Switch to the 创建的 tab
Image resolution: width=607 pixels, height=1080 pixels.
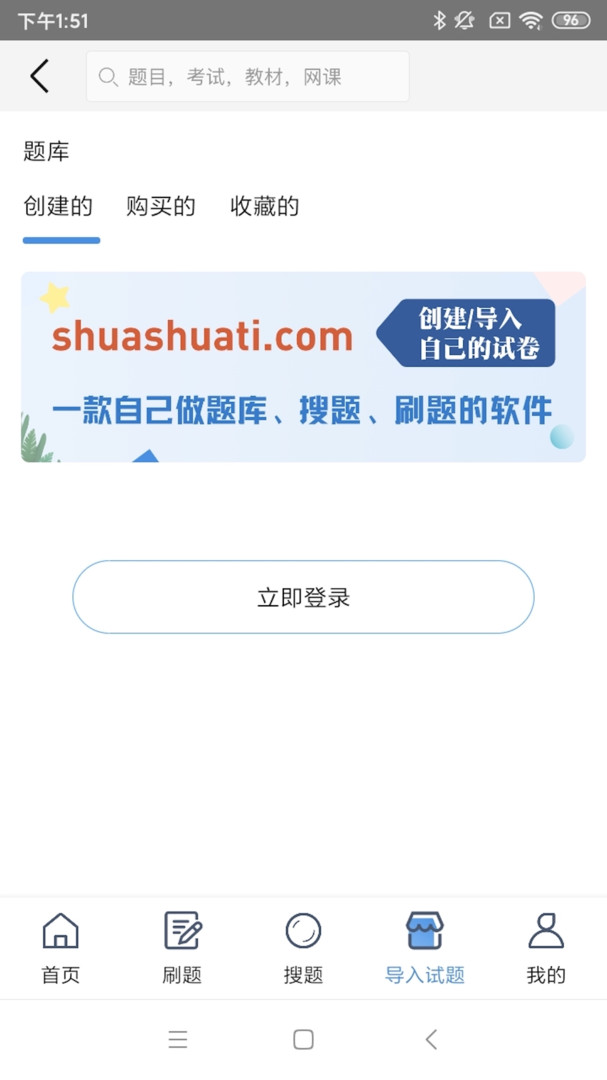pos(59,207)
